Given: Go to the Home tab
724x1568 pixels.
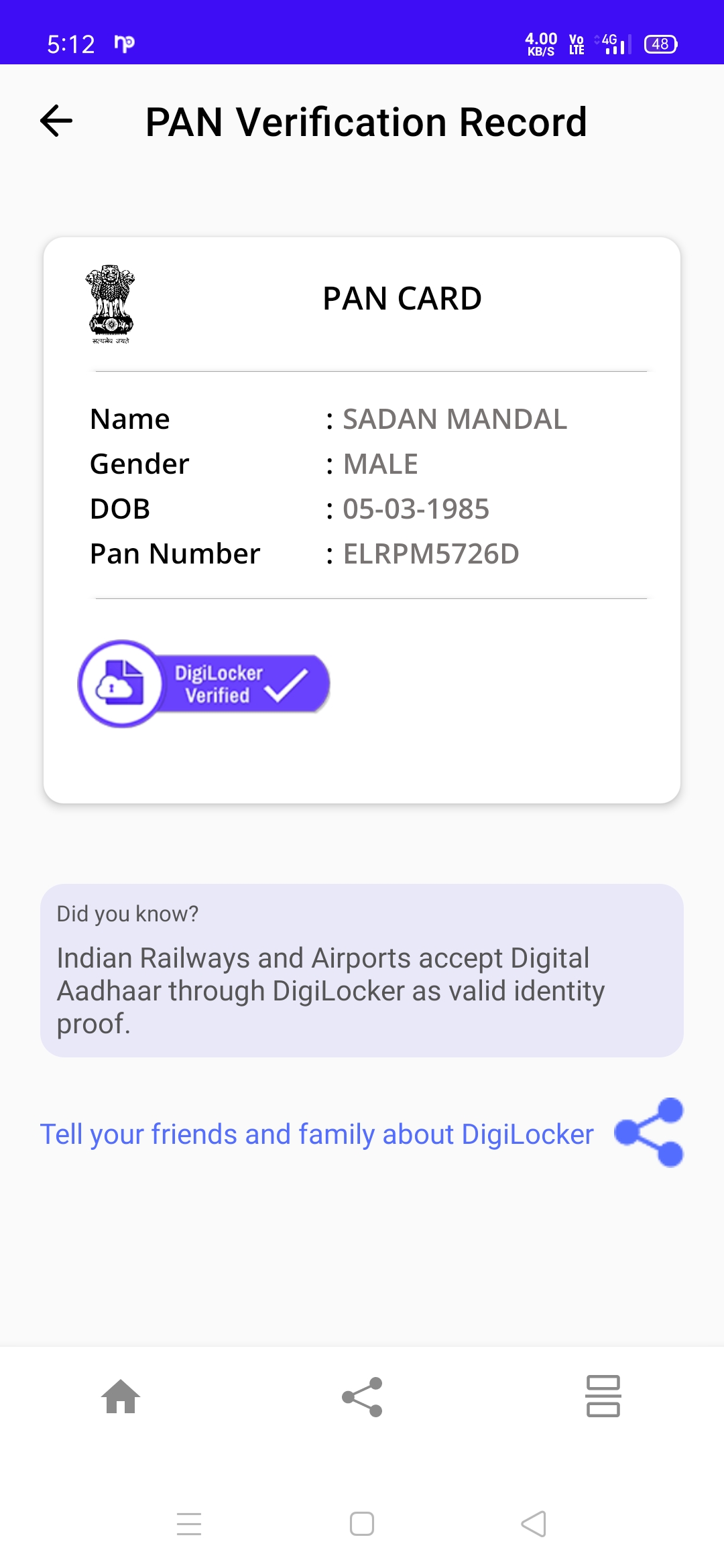Looking at the screenshot, I should click(x=121, y=1397).
